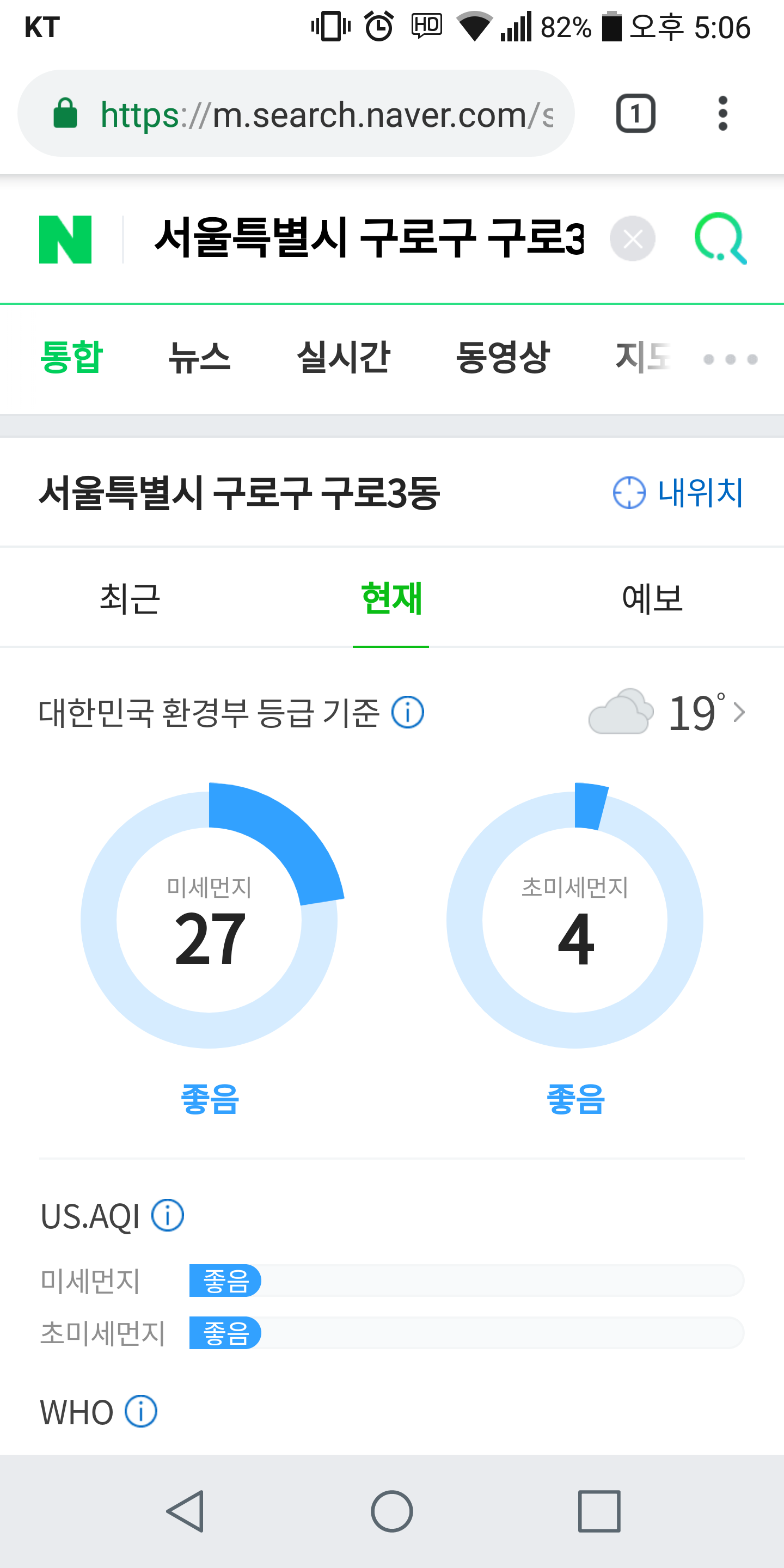Screen dimensions: 784x1568
Task: Show info about WHO standard
Action: coord(141,1412)
